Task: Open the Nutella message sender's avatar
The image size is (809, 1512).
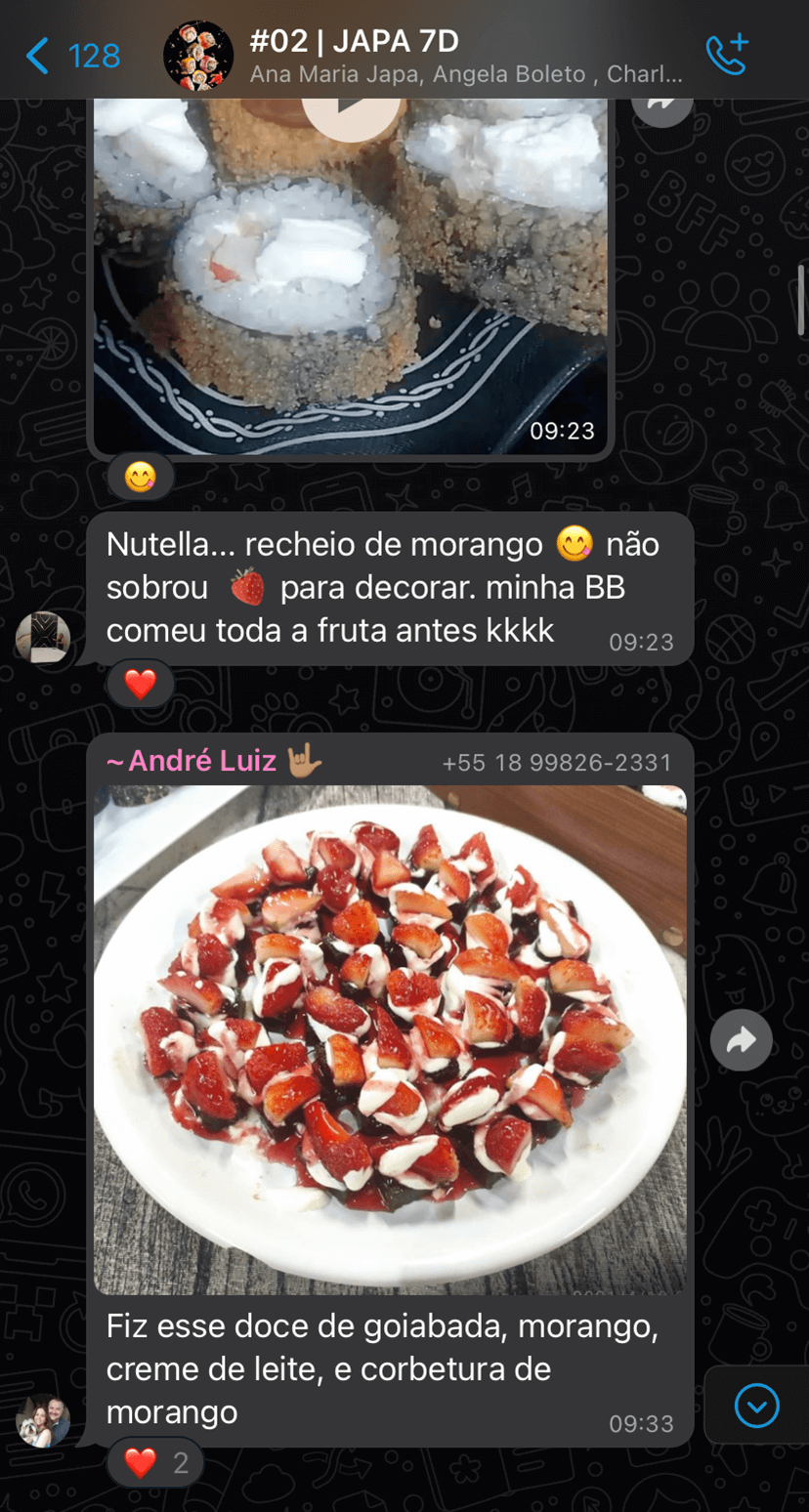Action: [43, 638]
